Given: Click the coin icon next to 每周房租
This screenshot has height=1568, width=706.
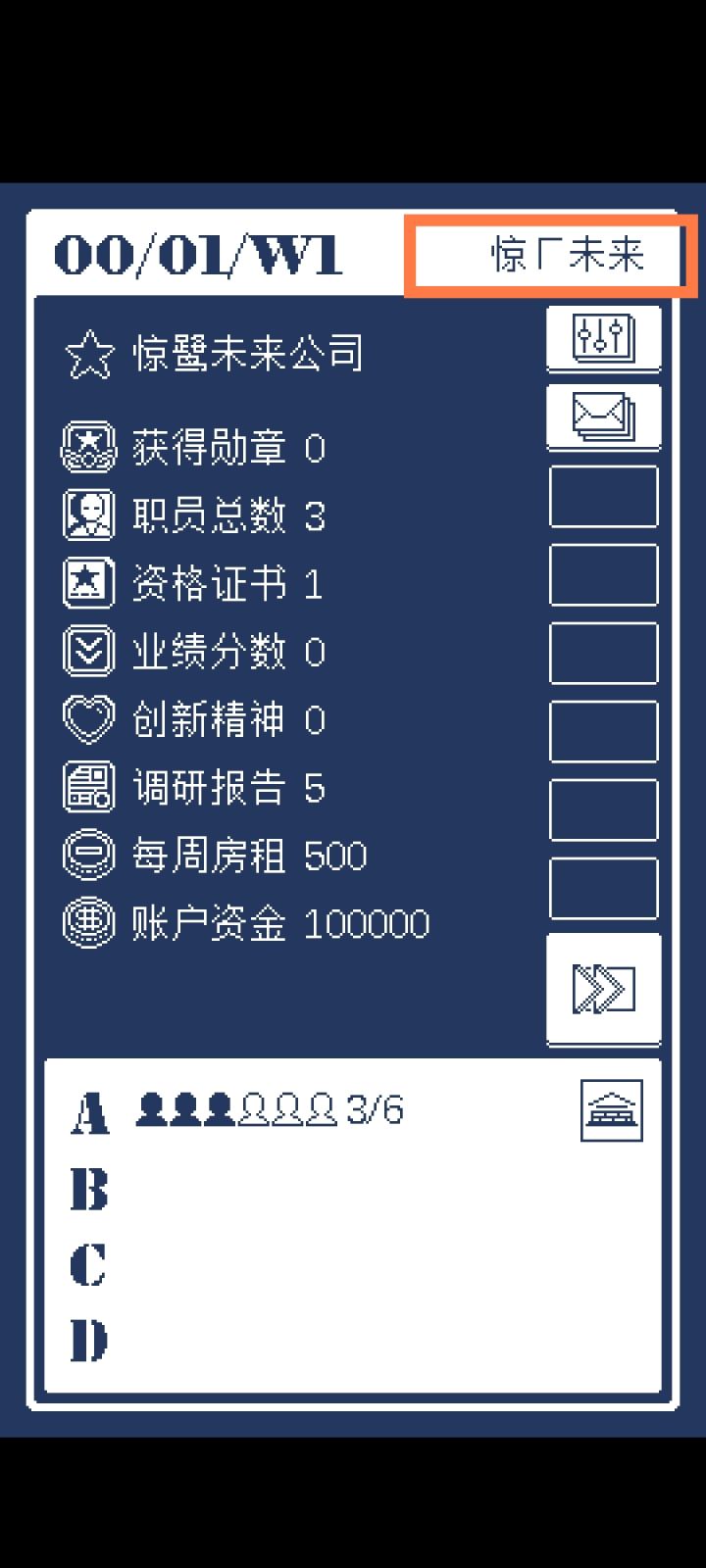Looking at the screenshot, I should tap(88, 855).
